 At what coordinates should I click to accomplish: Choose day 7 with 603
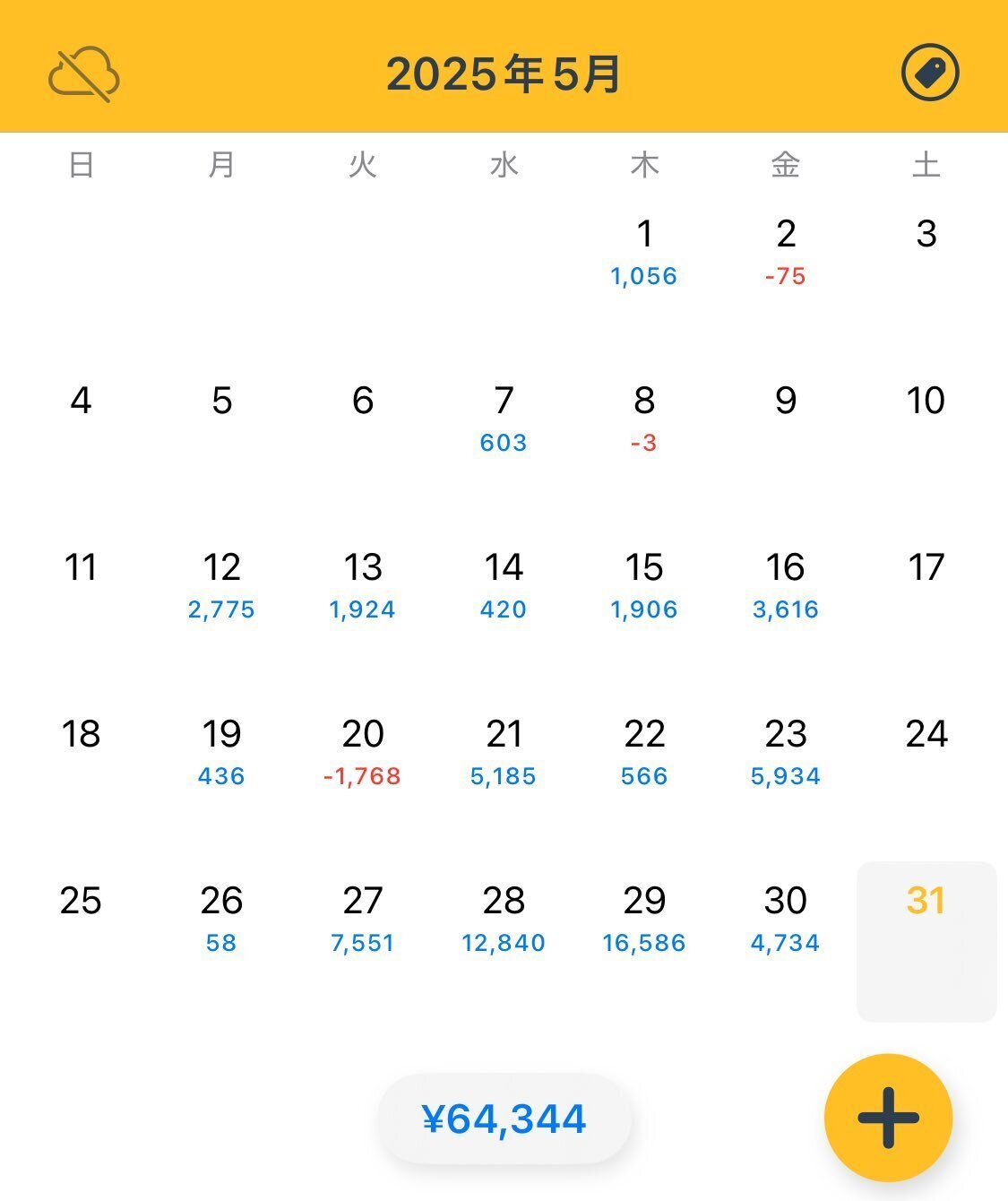pos(504,418)
